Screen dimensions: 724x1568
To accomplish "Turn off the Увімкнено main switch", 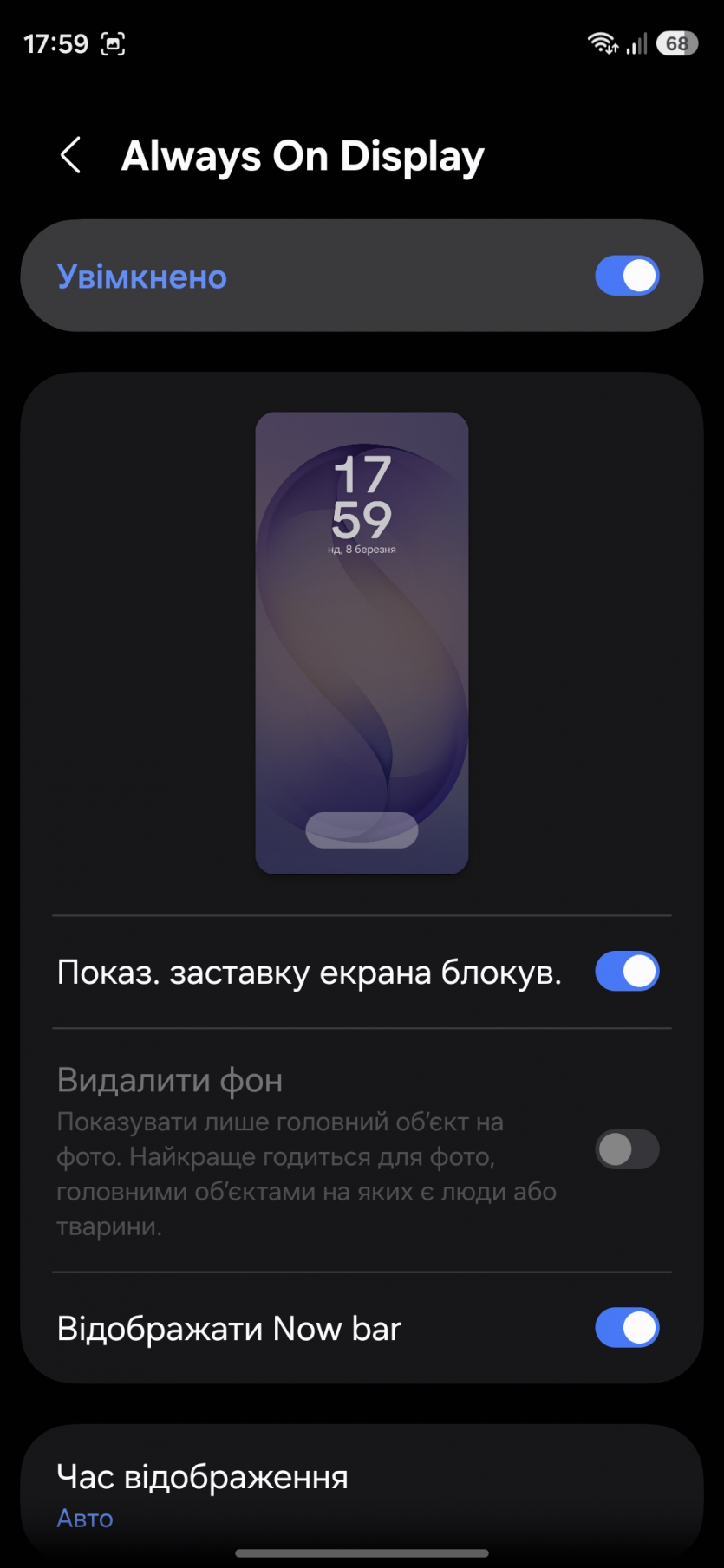I will pos(626,277).
